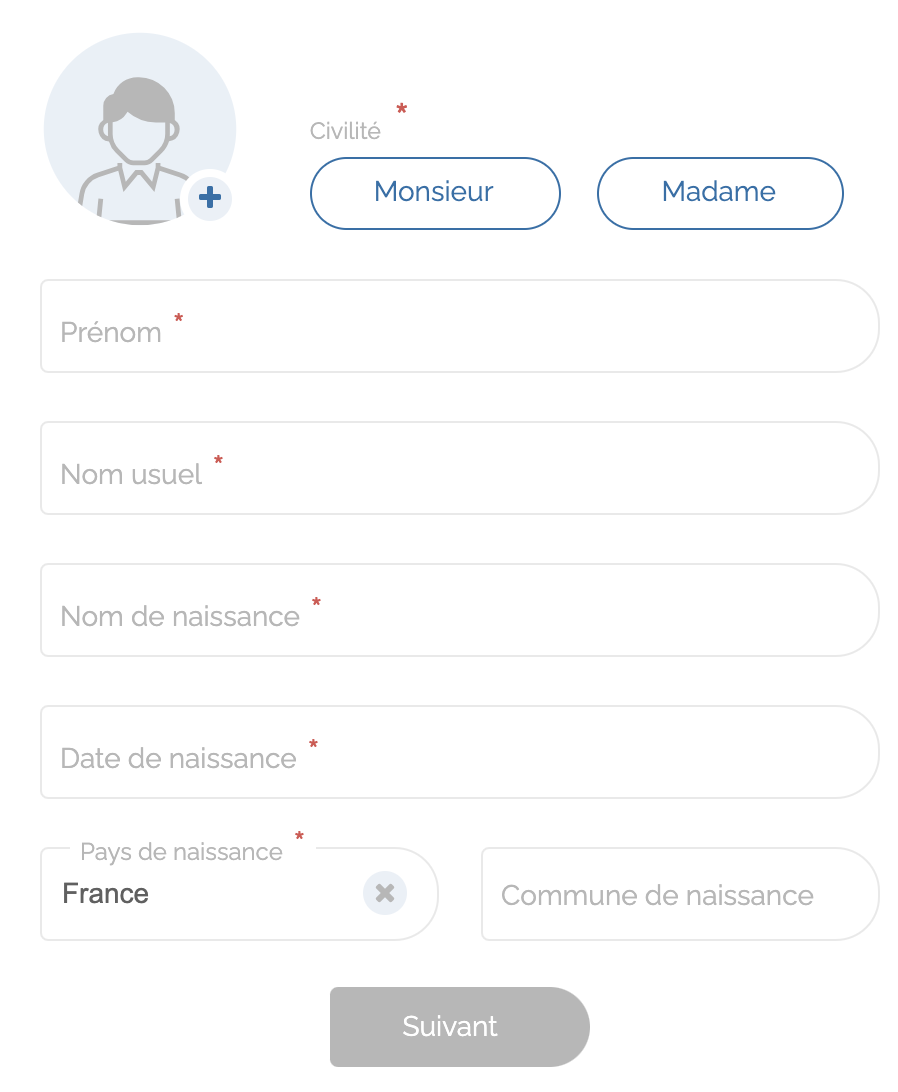Add a profile photo with the plus icon
The image size is (898, 1092).
210,197
